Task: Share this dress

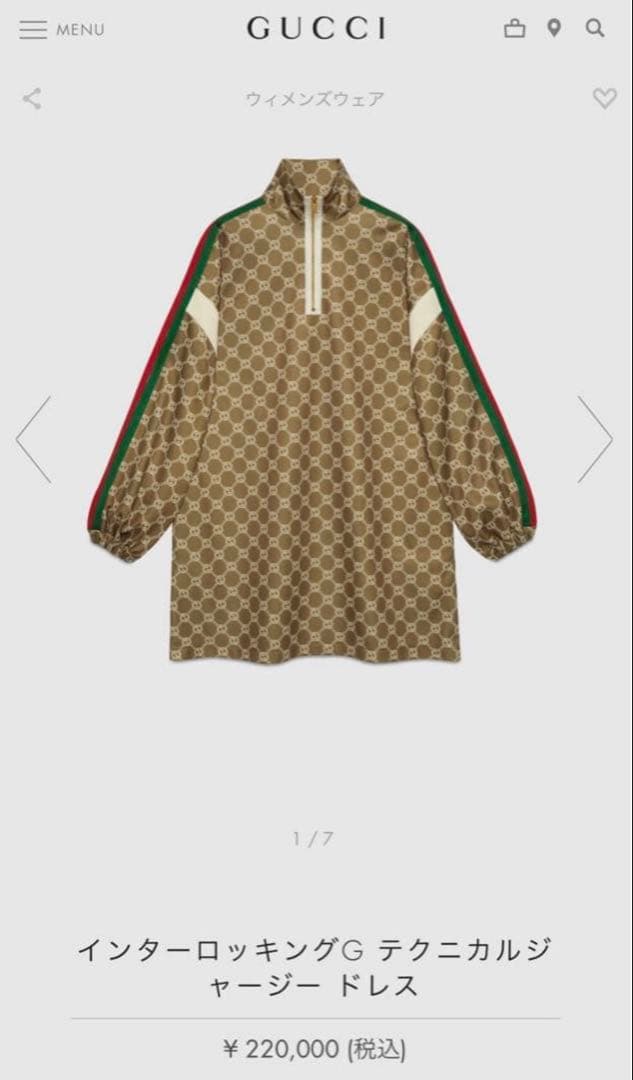Action: point(32,98)
